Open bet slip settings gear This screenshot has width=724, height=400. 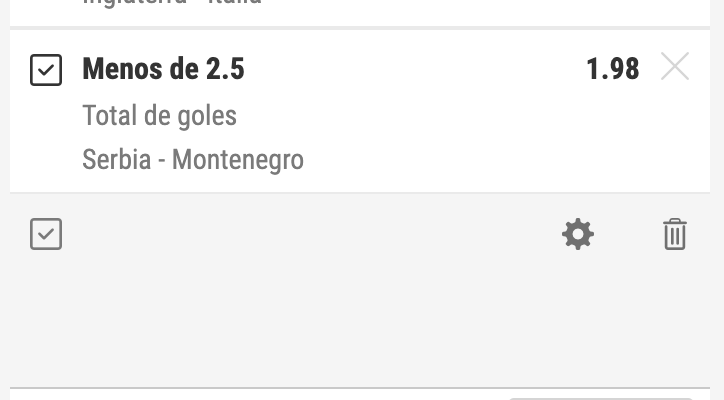[x=578, y=235]
